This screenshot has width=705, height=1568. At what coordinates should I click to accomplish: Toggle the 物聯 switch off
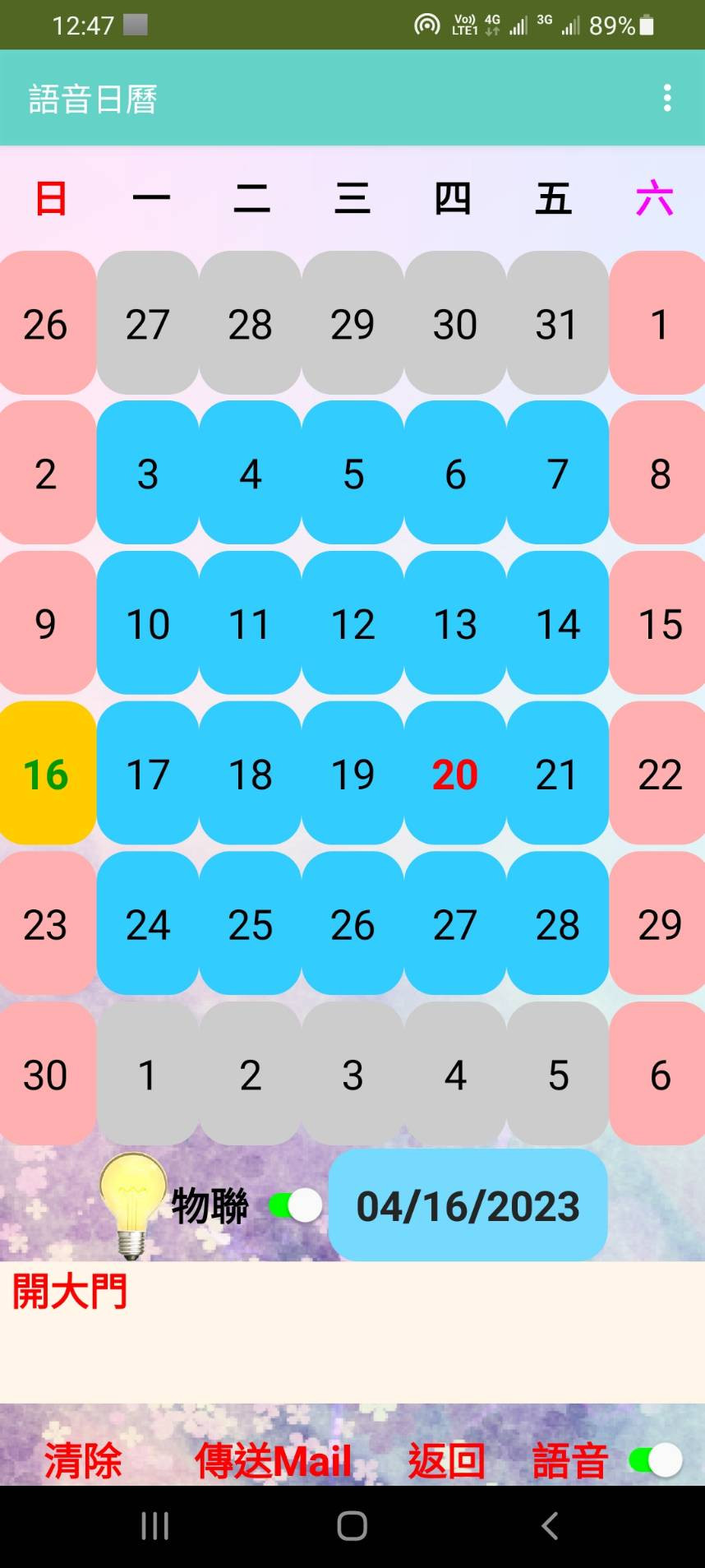(295, 1206)
